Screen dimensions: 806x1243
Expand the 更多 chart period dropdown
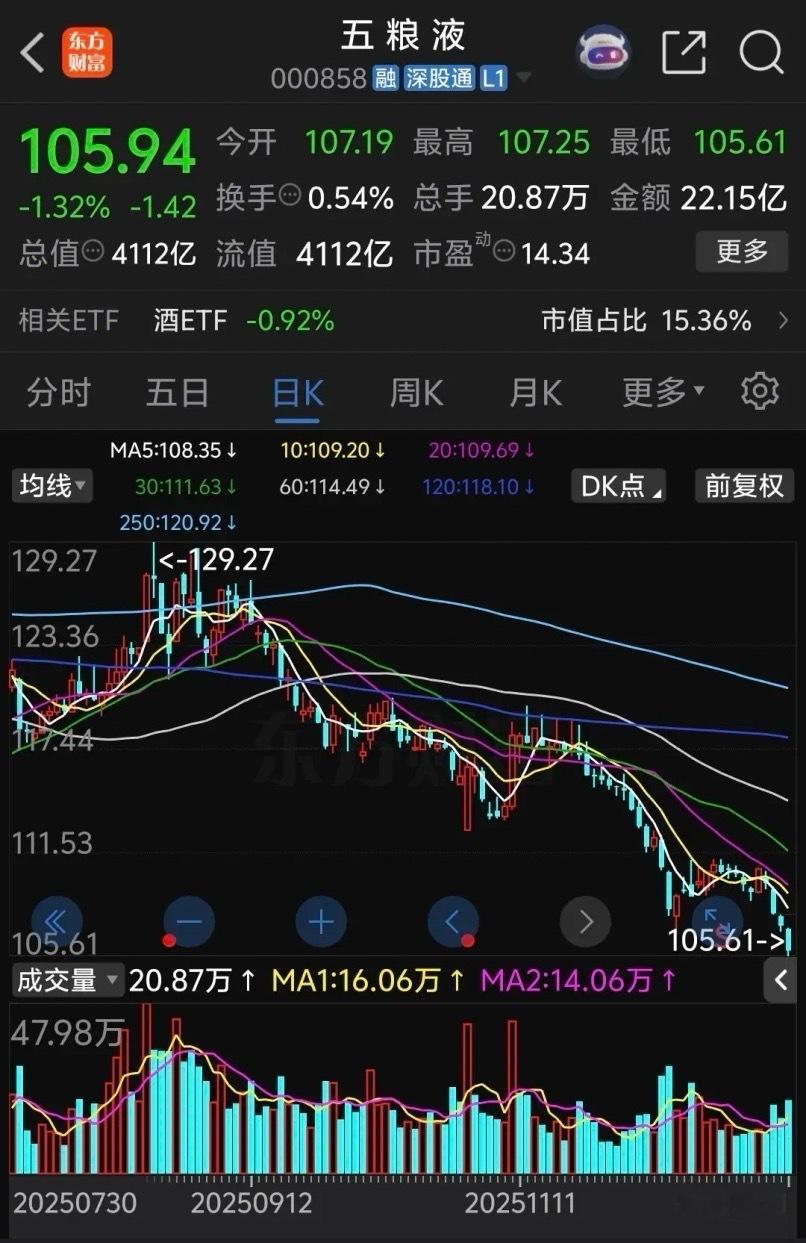tap(662, 392)
